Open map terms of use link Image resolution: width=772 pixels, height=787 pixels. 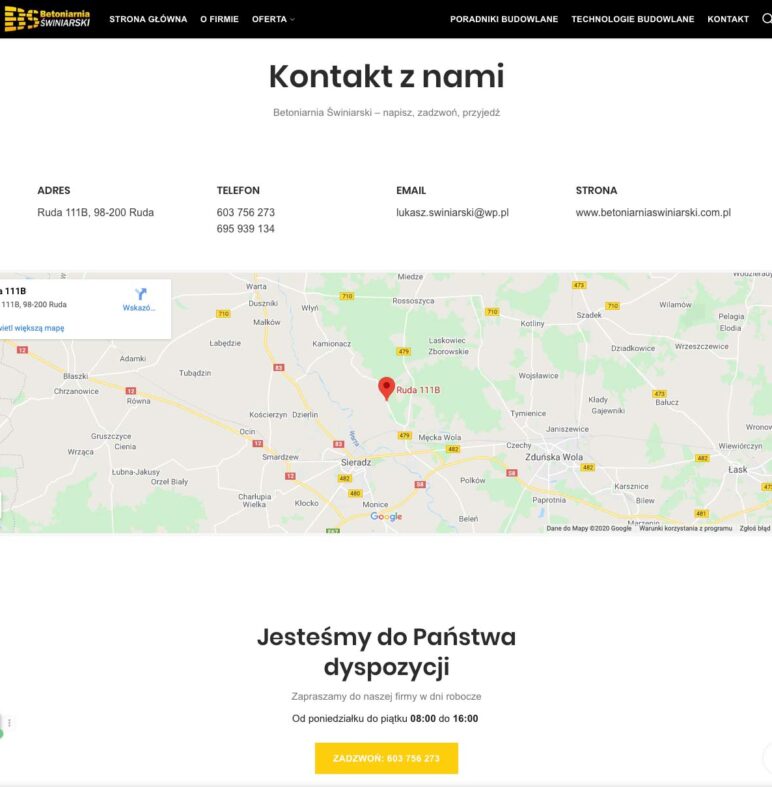pyautogui.click(x=685, y=528)
